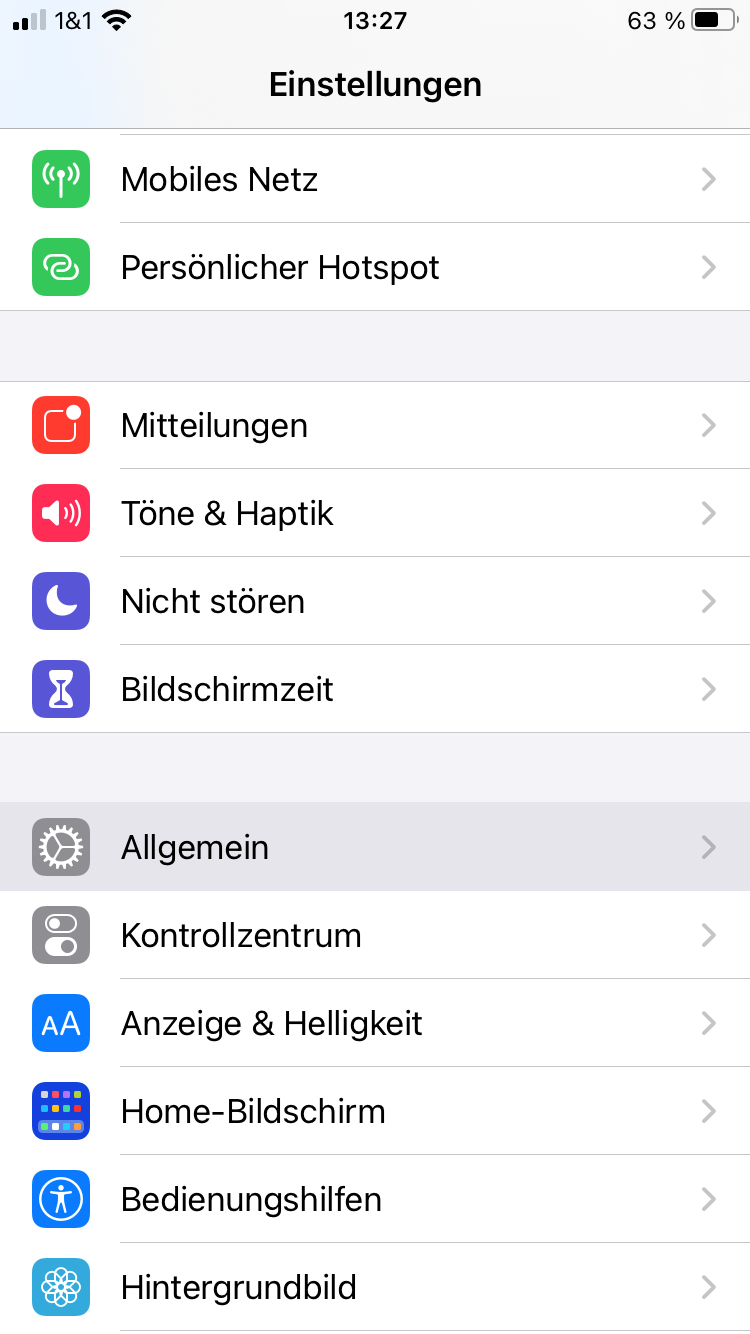The image size is (750, 1334).
Task: Tap Kontrollzentrum row
Action: (375, 935)
